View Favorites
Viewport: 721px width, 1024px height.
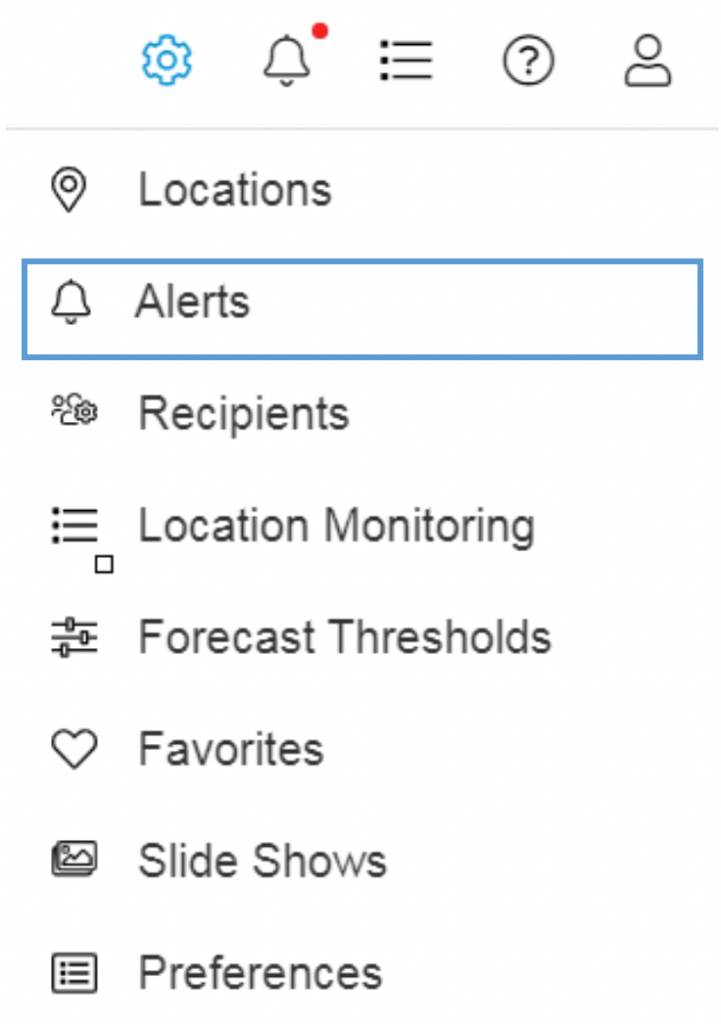point(230,749)
